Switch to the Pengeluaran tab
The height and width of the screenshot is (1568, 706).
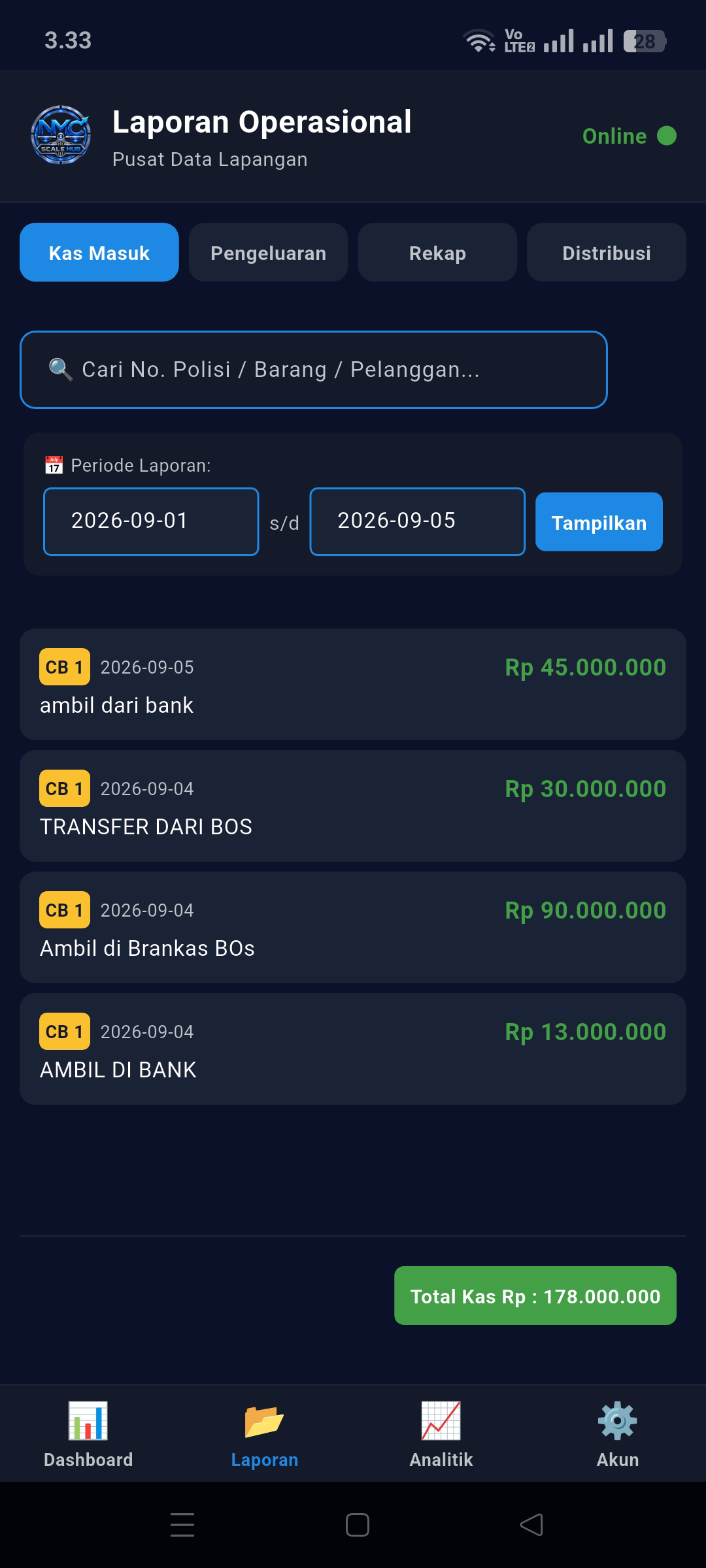point(268,252)
